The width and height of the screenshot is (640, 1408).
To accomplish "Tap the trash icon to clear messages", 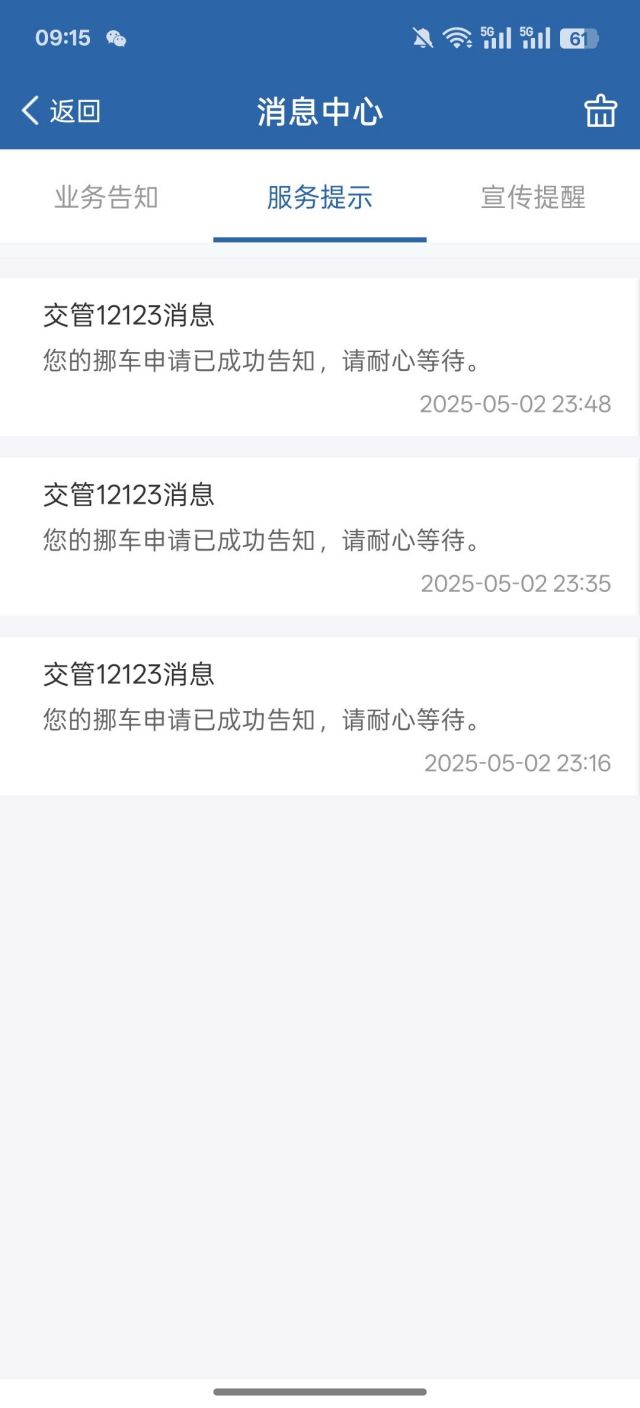I will click(600, 111).
